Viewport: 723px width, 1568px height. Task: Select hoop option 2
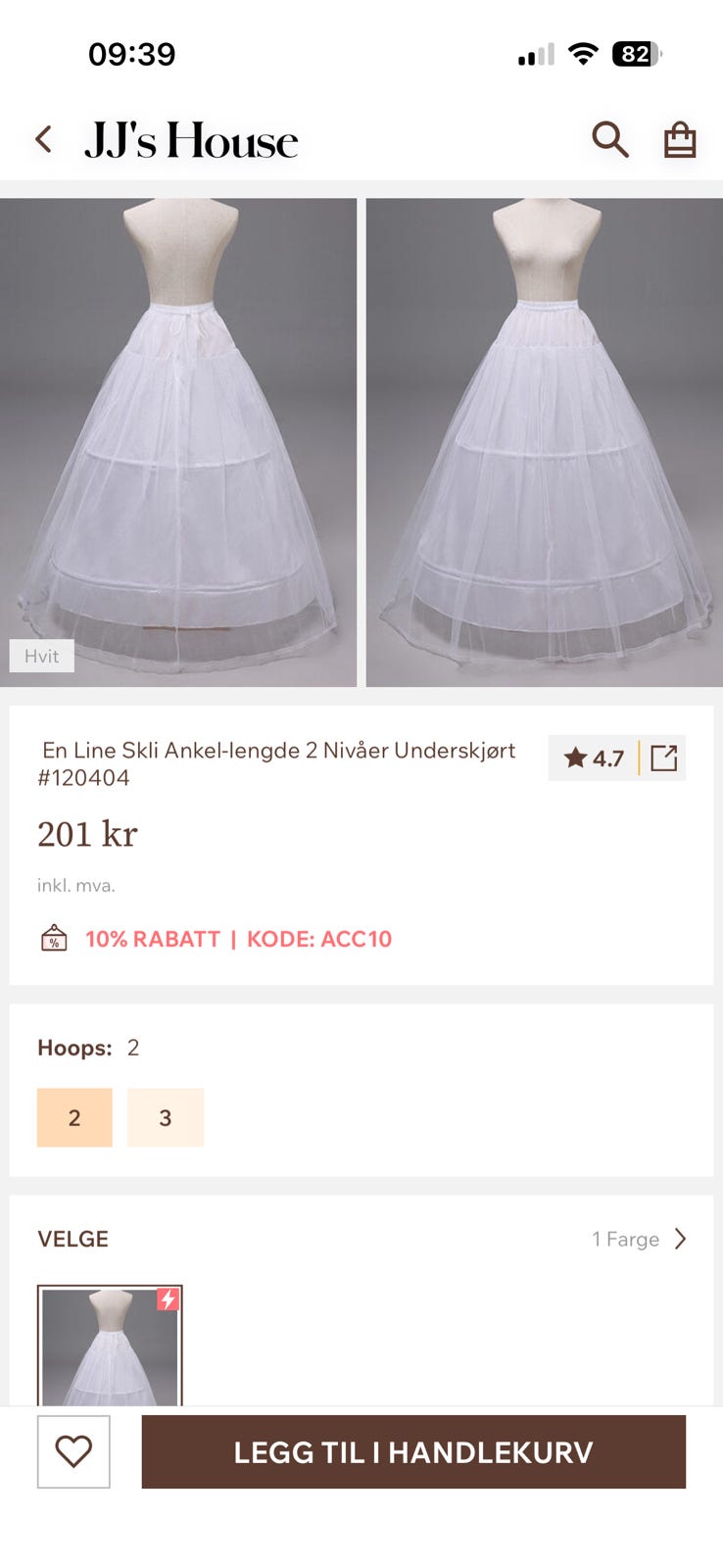[74, 1117]
